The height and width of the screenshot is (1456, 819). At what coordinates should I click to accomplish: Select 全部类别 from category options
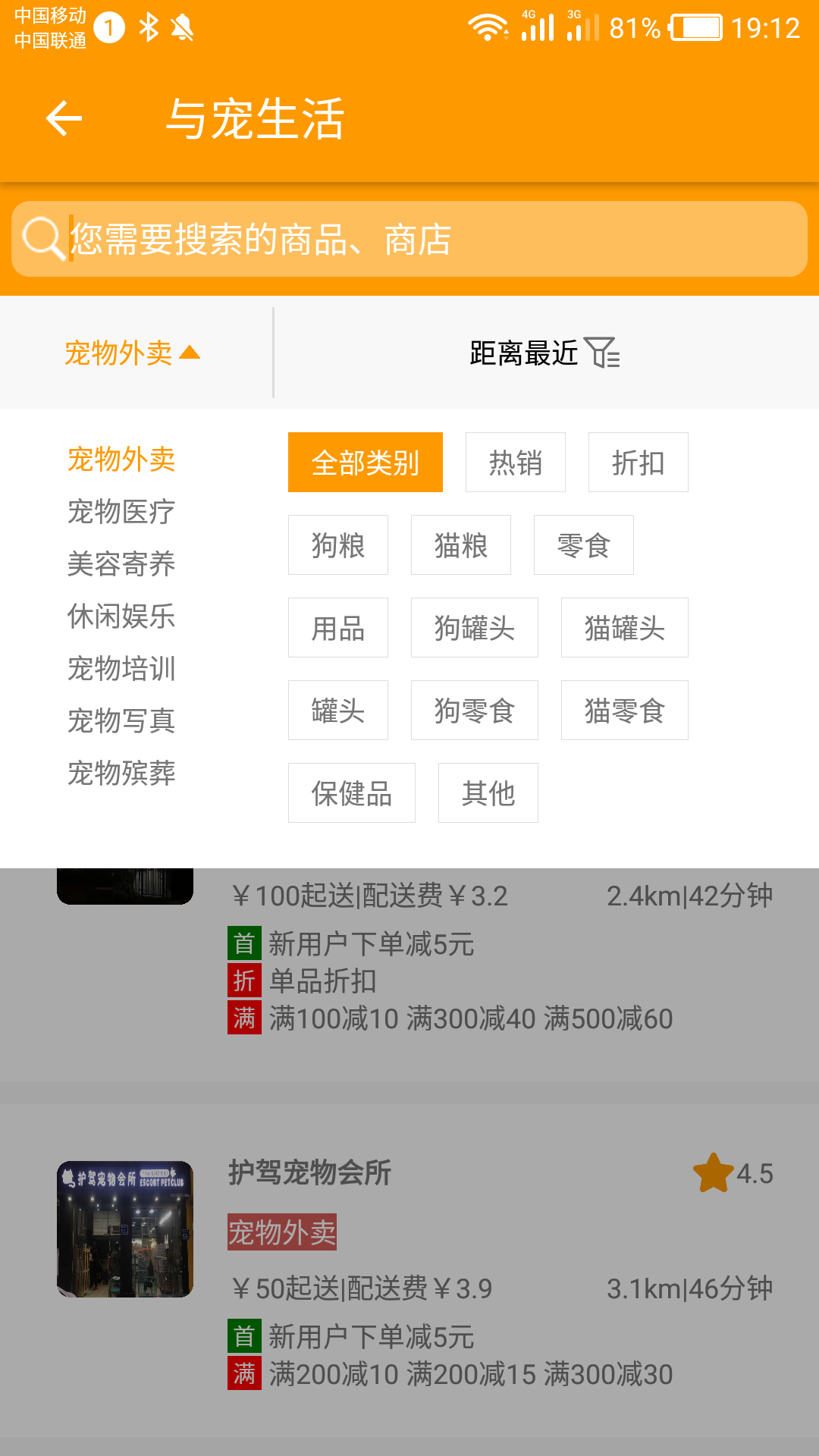[x=365, y=462]
